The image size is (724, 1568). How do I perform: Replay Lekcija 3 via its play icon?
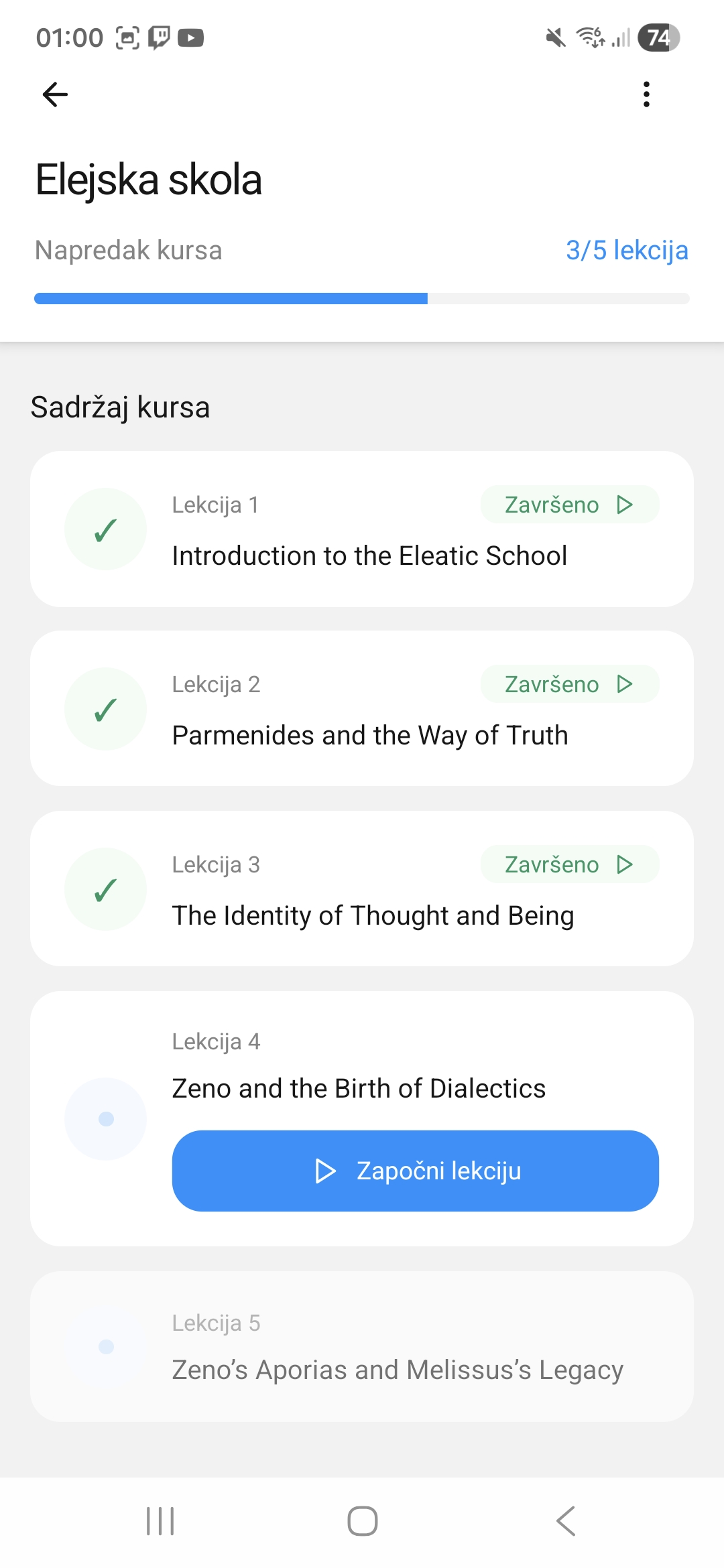[x=624, y=864]
